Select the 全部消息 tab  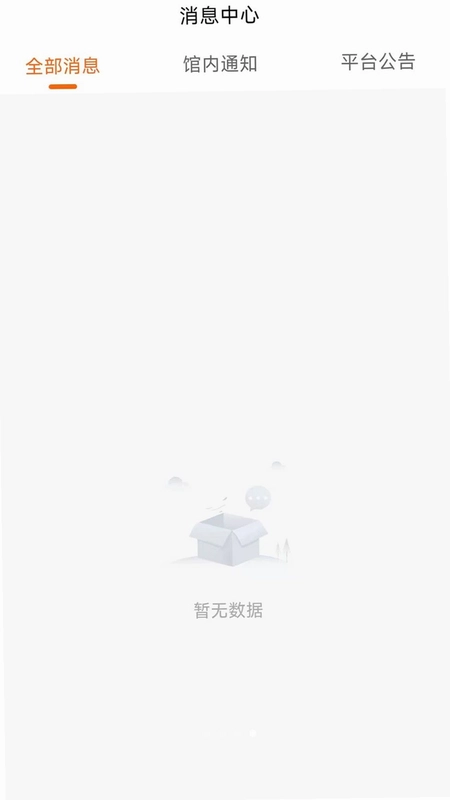point(63,66)
